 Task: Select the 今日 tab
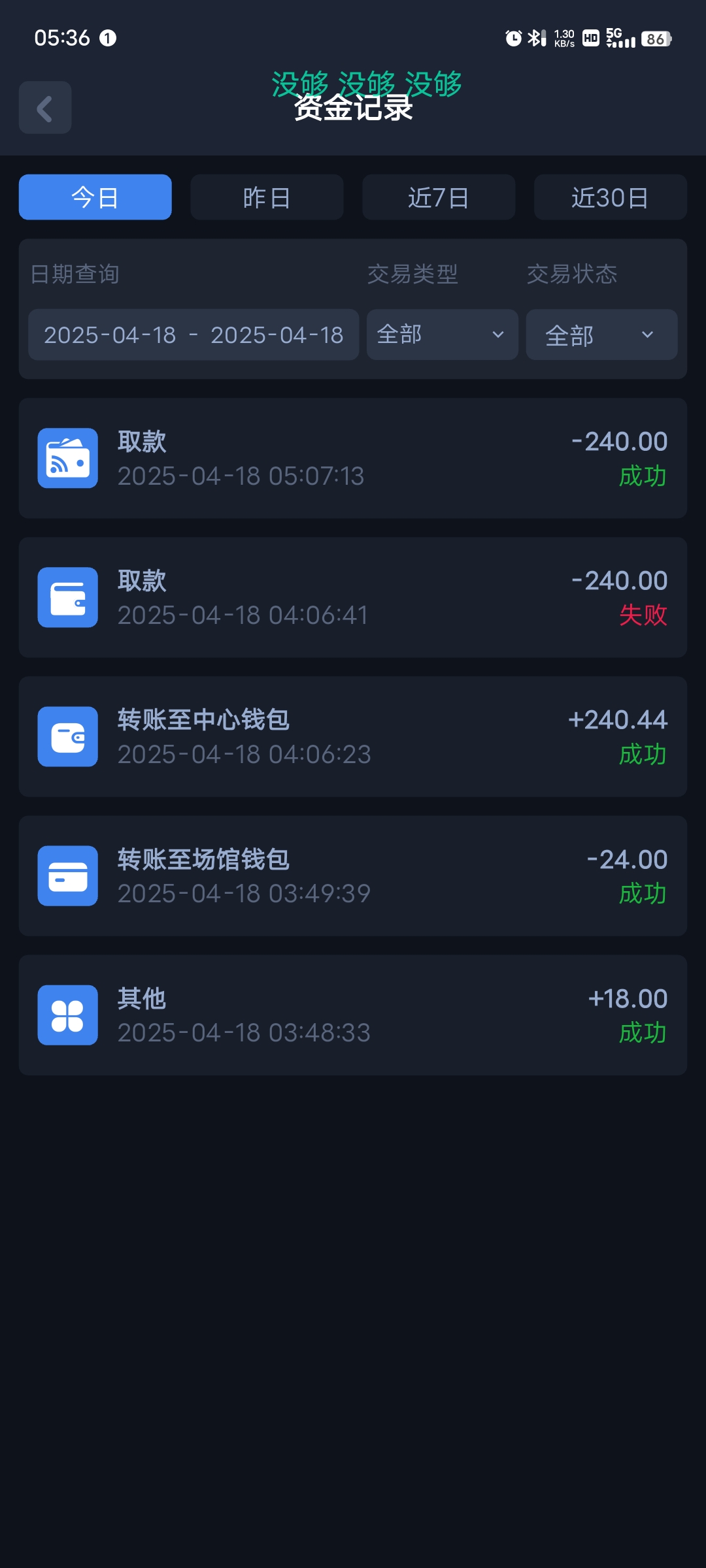pos(95,197)
